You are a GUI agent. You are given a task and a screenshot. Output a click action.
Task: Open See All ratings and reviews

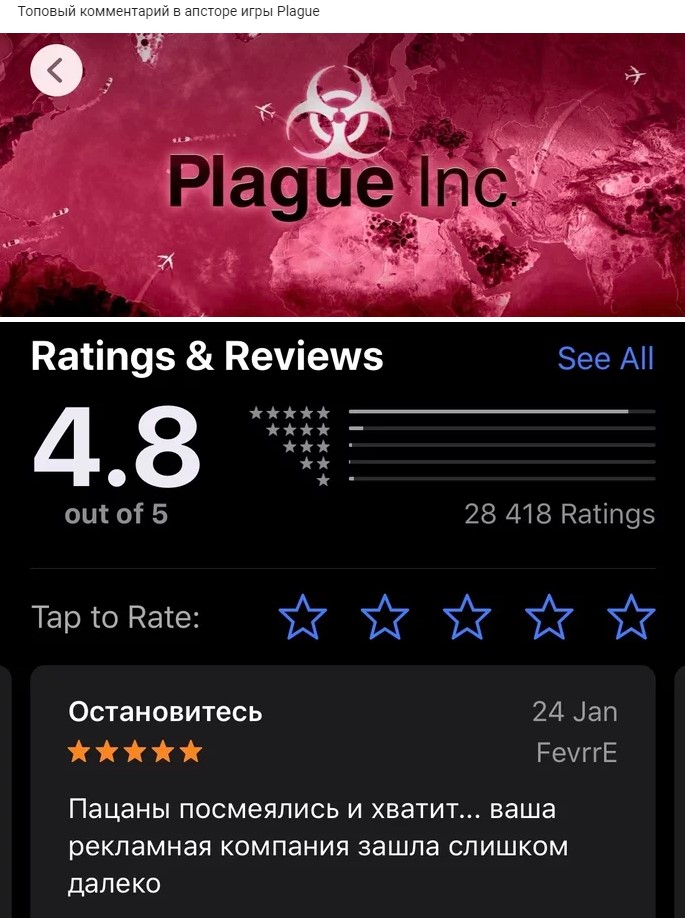[605, 358]
